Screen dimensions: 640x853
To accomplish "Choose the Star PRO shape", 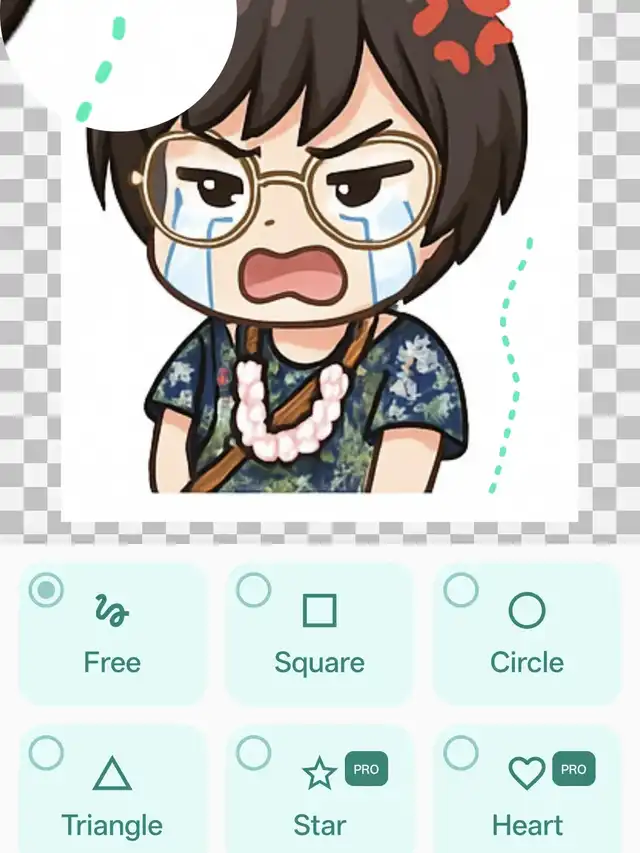I will point(319,795).
